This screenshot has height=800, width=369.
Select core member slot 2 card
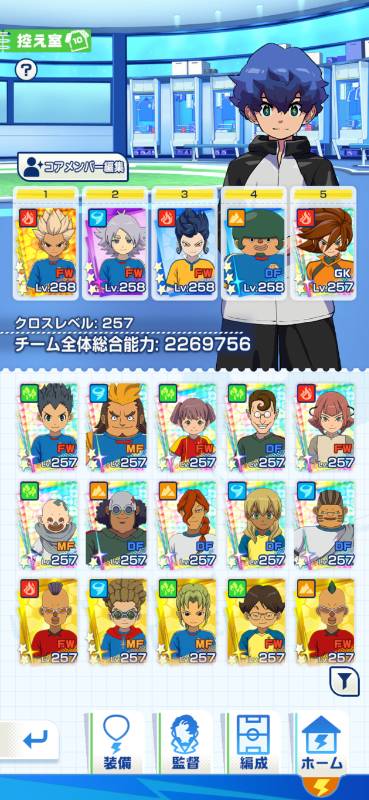click(x=115, y=243)
